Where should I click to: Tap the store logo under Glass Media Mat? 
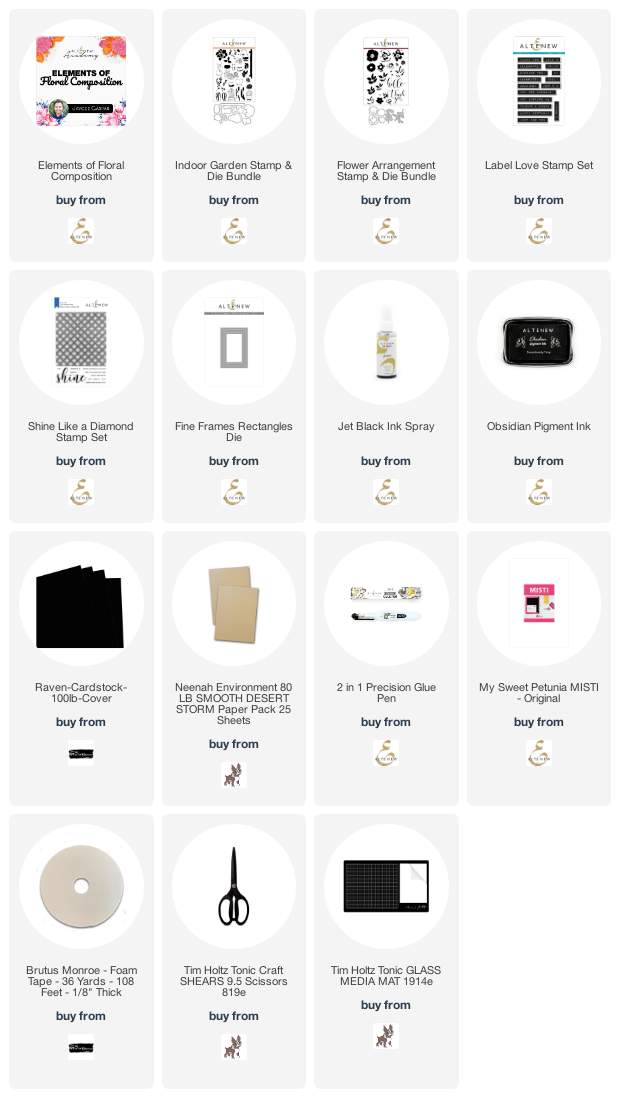click(x=386, y=1036)
